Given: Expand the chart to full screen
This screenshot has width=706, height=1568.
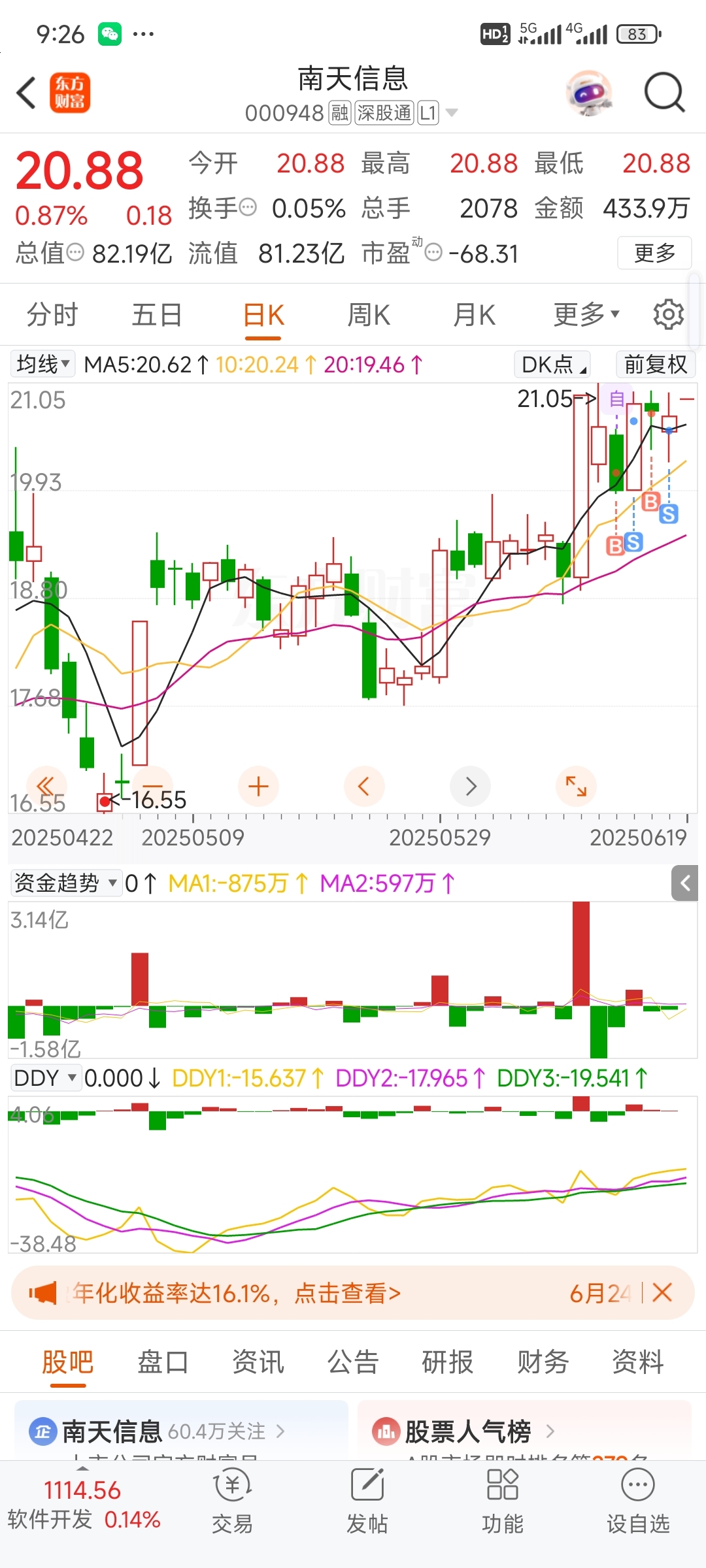Looking at the screenshot, I should [x=576, y=786].
